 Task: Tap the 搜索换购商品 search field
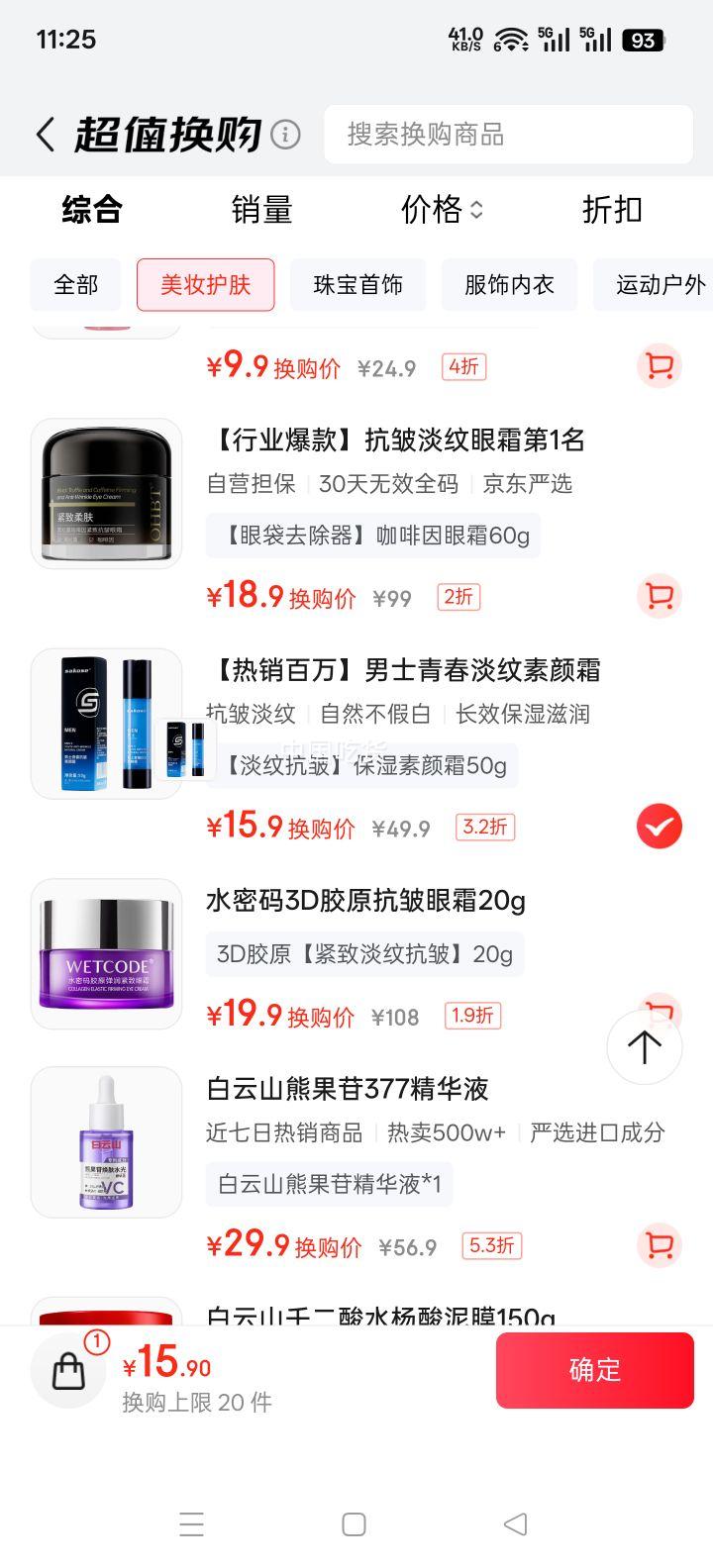pos(507,135)
